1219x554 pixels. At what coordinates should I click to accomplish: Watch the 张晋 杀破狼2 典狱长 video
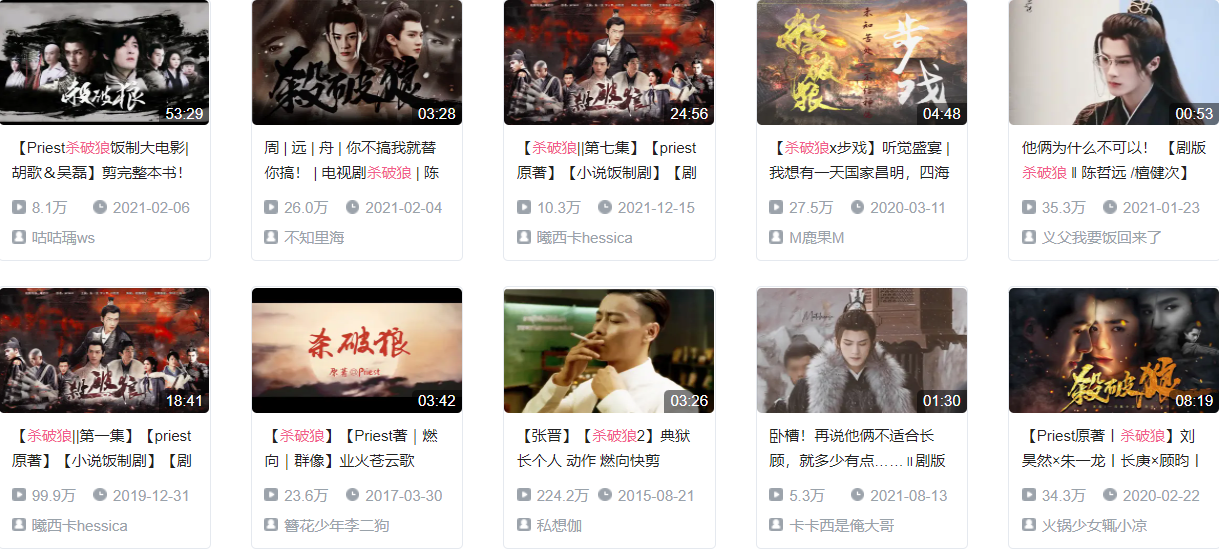click(609, 350)
